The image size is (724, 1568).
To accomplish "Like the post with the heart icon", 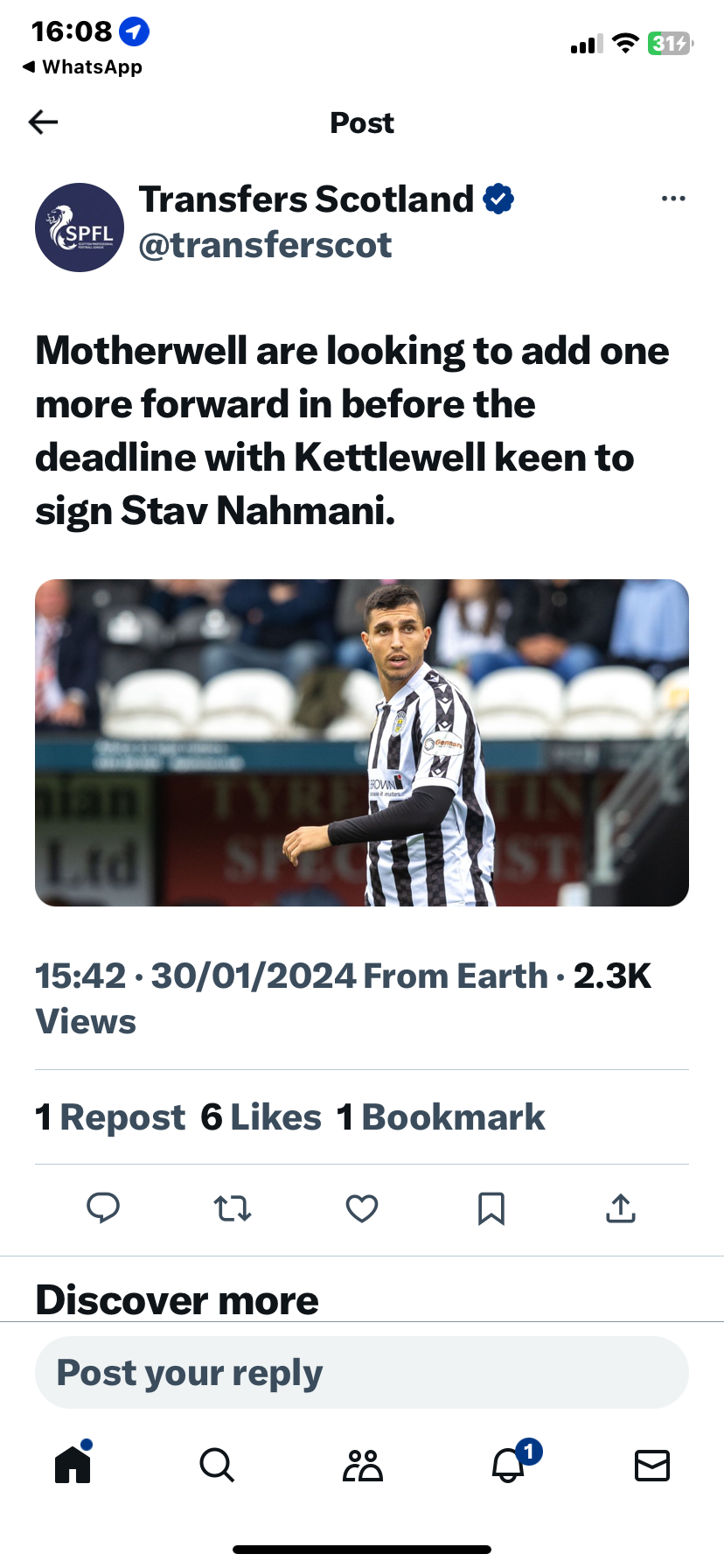I will click(362, 1208).
